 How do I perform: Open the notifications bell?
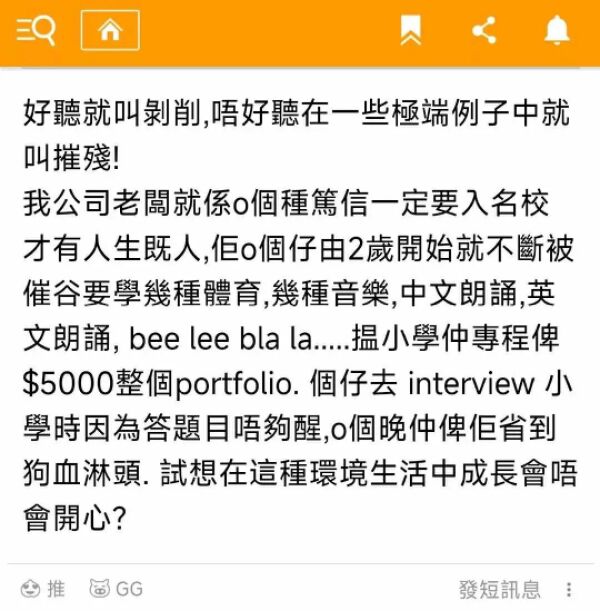click(557, 31)
